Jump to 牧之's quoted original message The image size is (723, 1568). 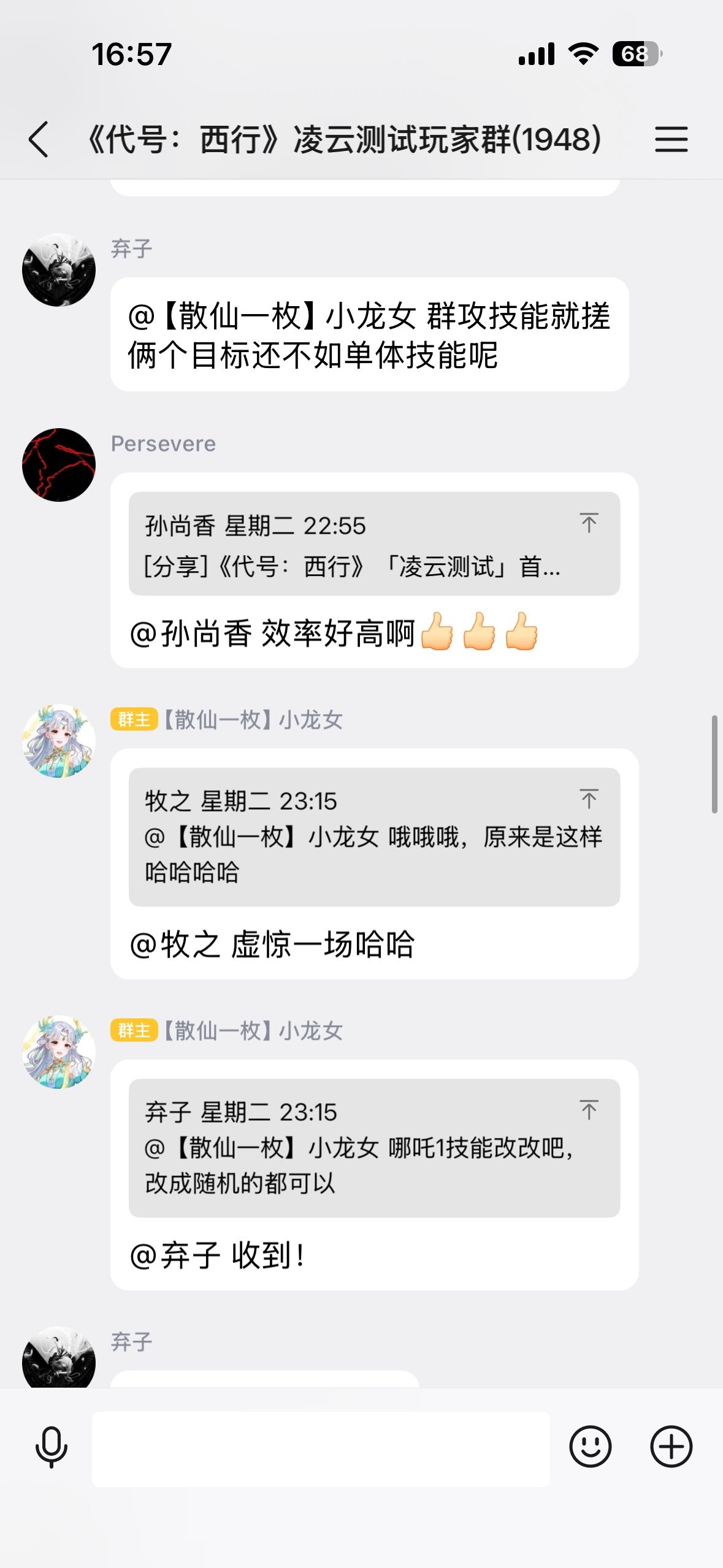(588, 797)
